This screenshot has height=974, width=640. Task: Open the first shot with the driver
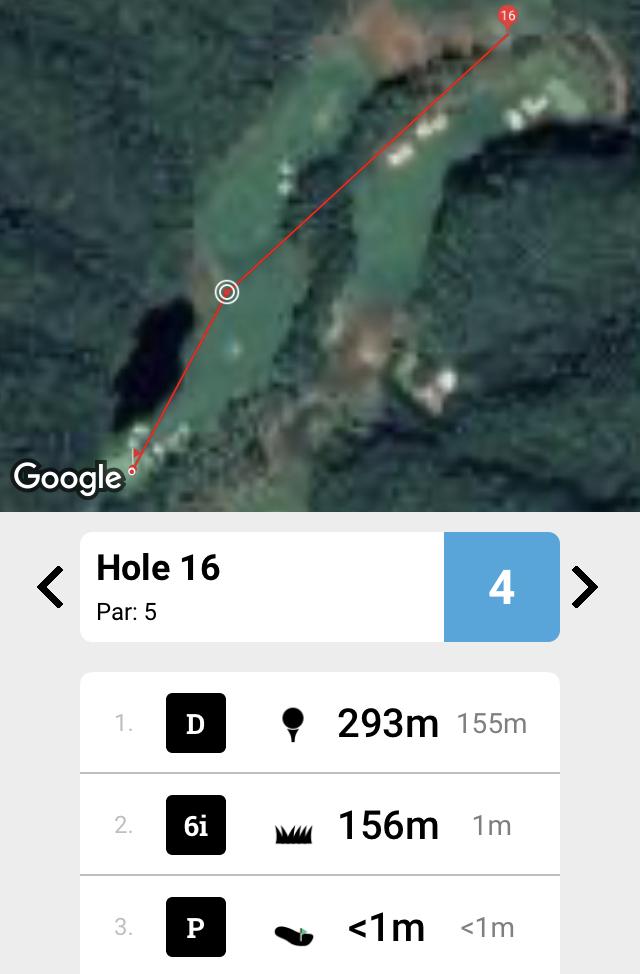[x=319, y=723]
